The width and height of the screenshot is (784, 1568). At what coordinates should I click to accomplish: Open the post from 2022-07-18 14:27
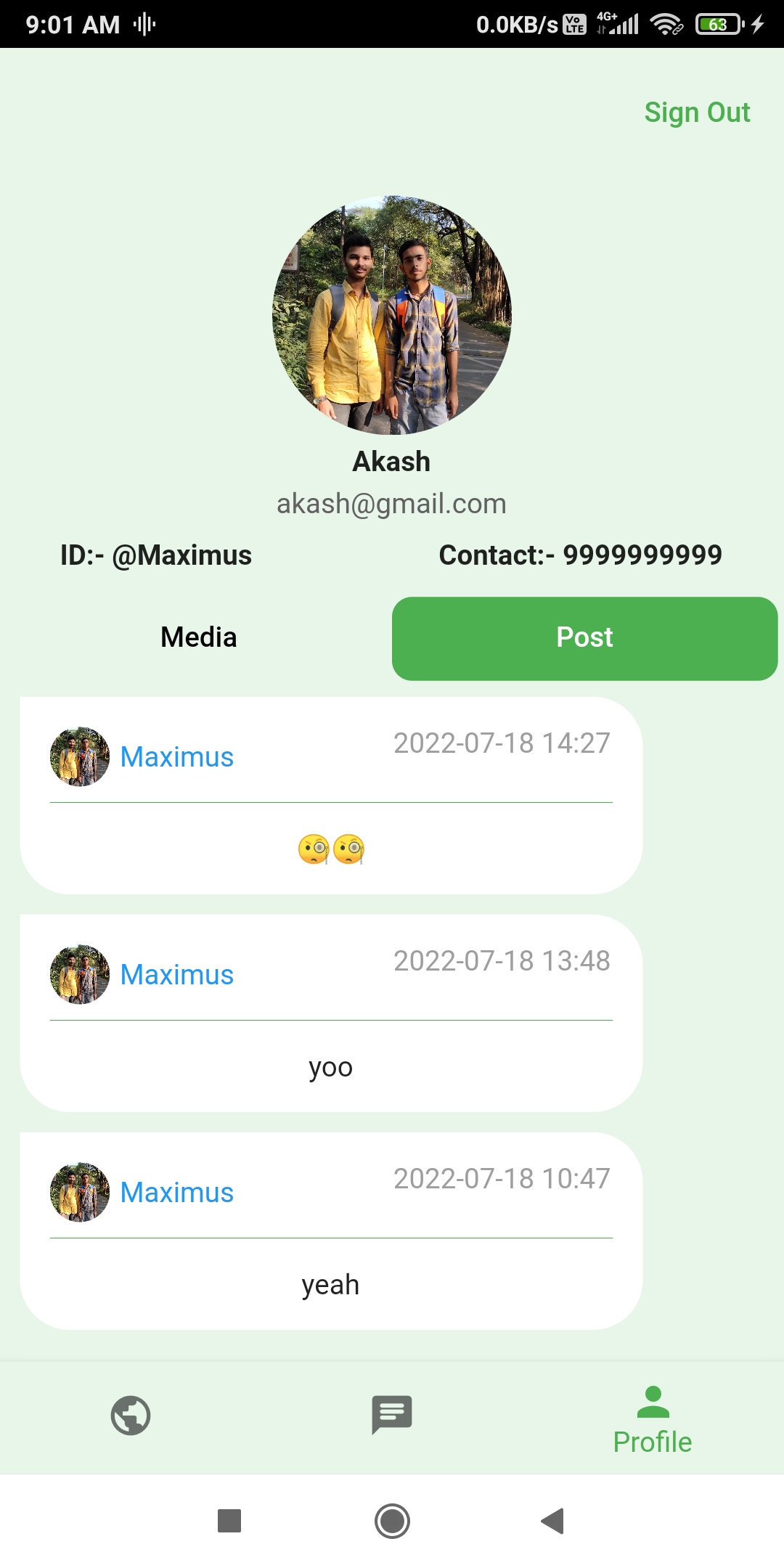[330, 795]
